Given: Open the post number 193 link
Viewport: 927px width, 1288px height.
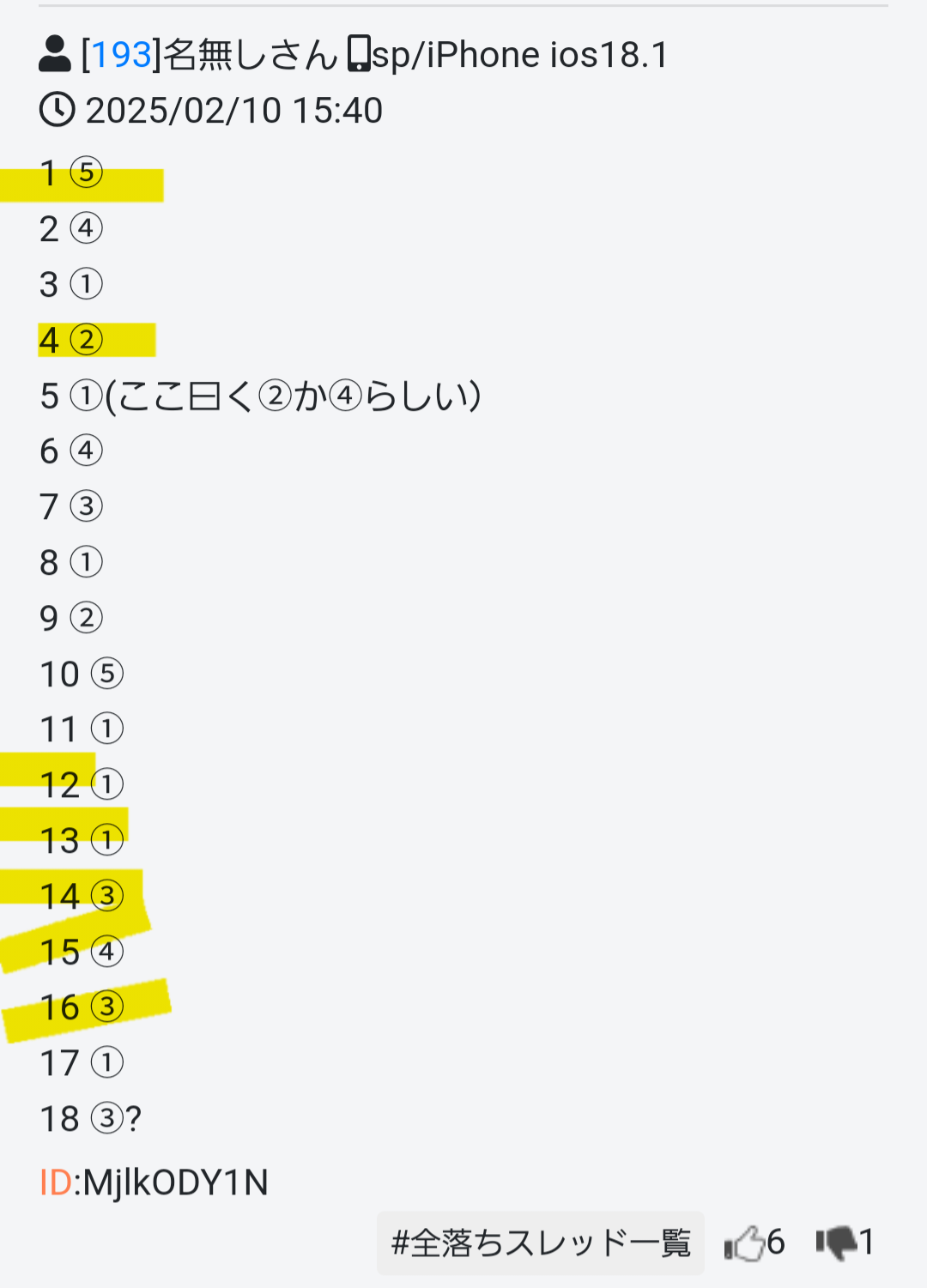Looking at the screenshot, I should pos(121,55).
